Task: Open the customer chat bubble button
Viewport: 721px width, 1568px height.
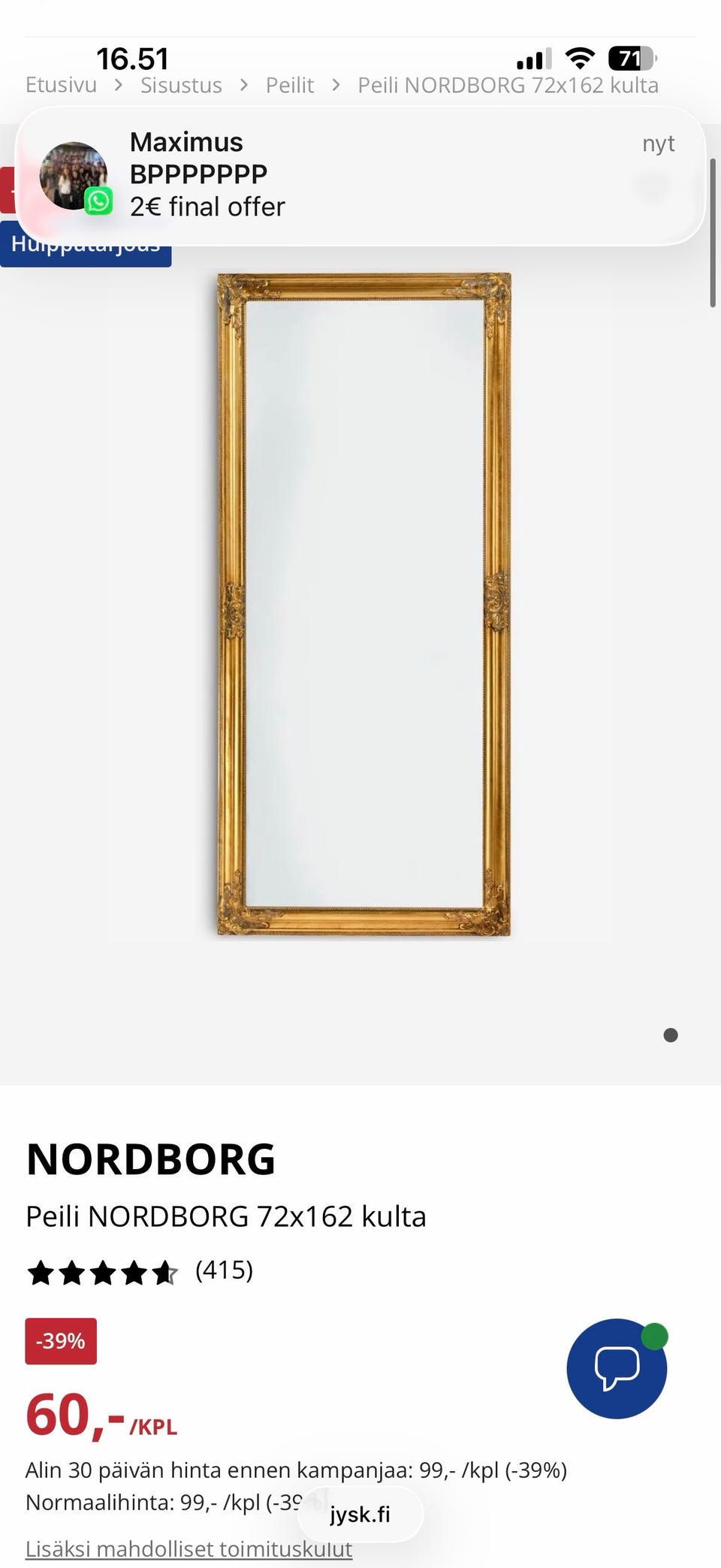Action: point(617,1368)
